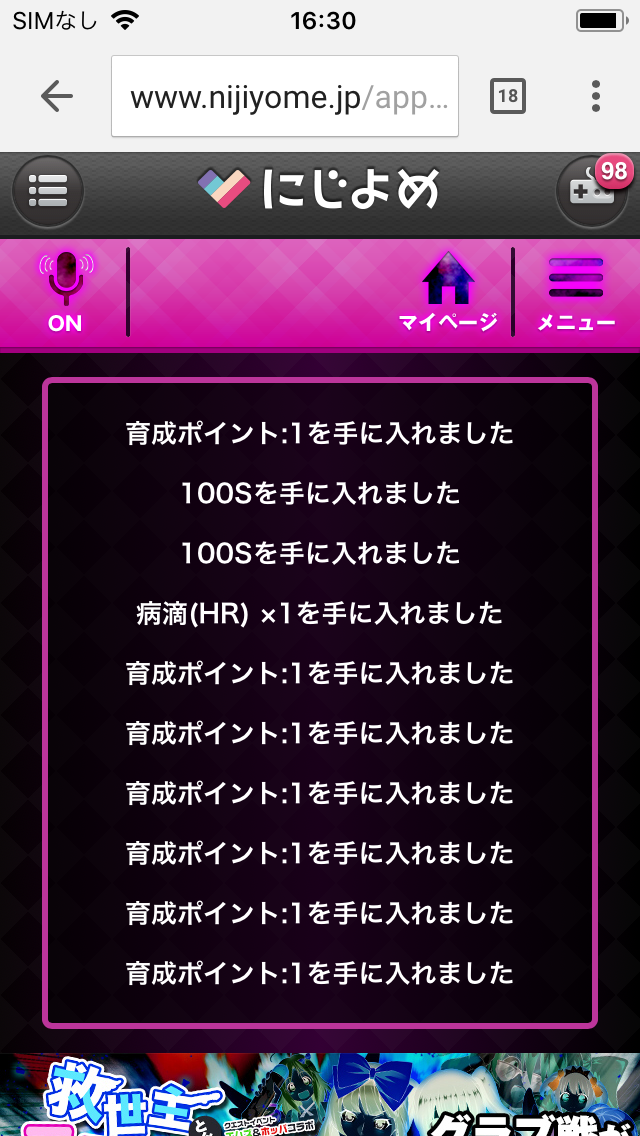Open the browser tab switcher

pos(508,96)
